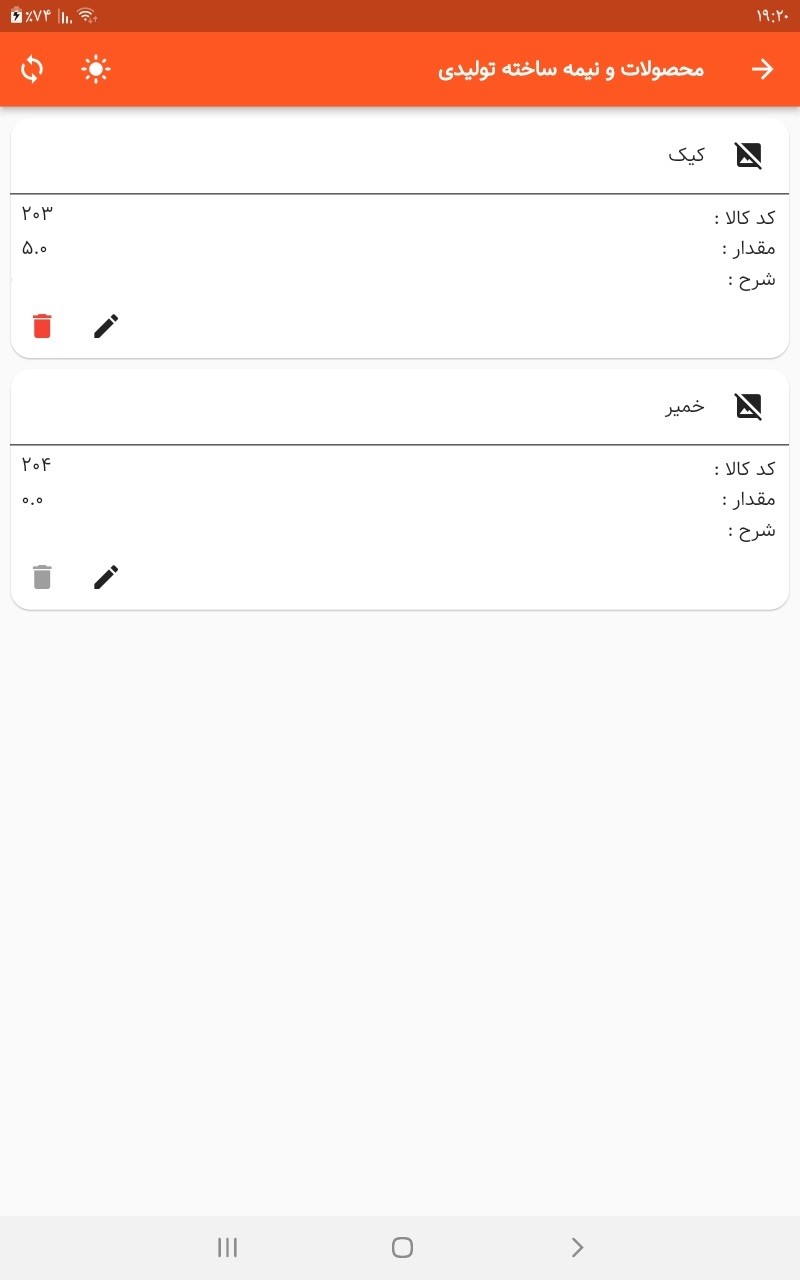
Task: Open the recent apps view
Action: pyautogui.click(x=227, y=1247)
